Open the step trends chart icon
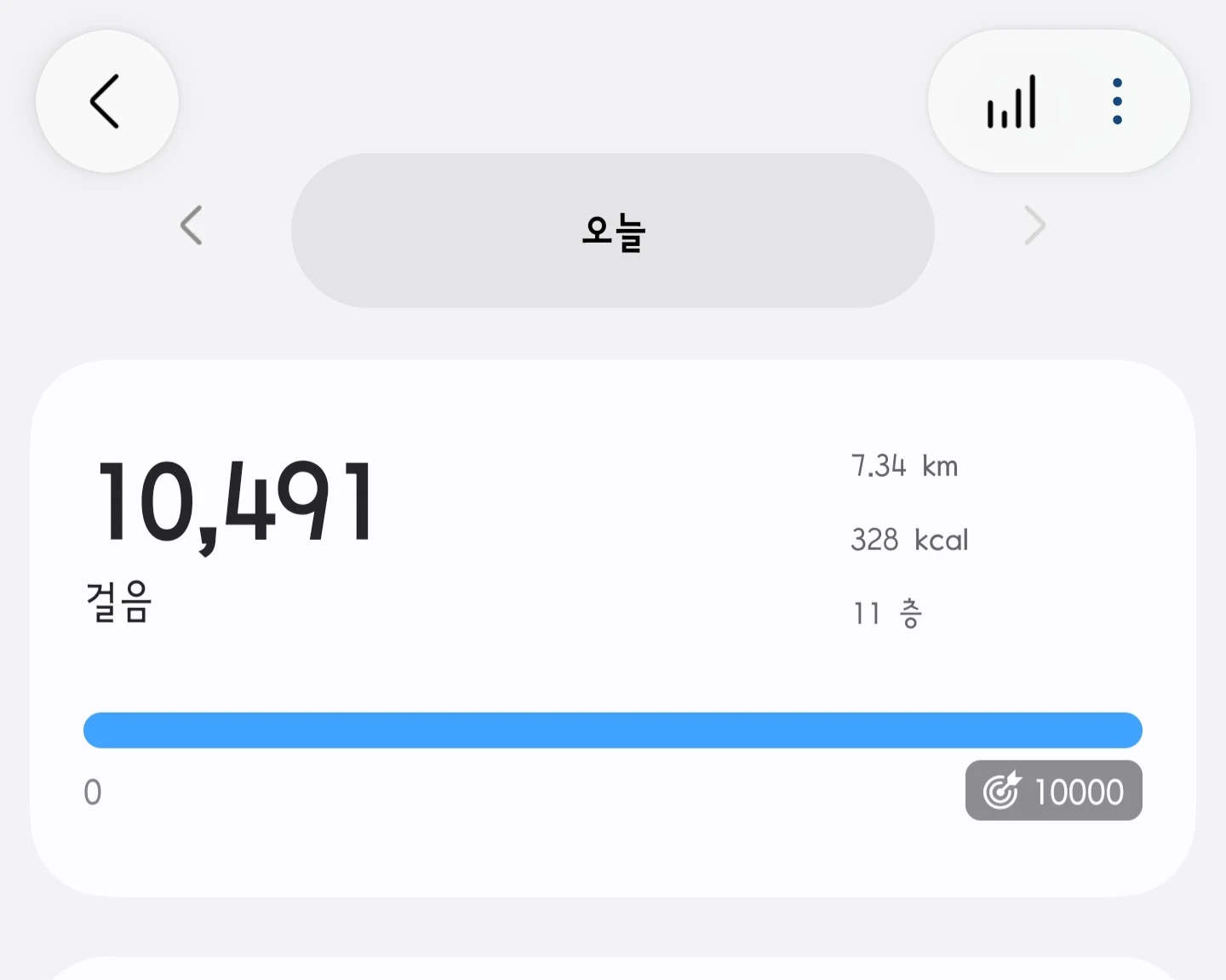 tap(1011, 101)
